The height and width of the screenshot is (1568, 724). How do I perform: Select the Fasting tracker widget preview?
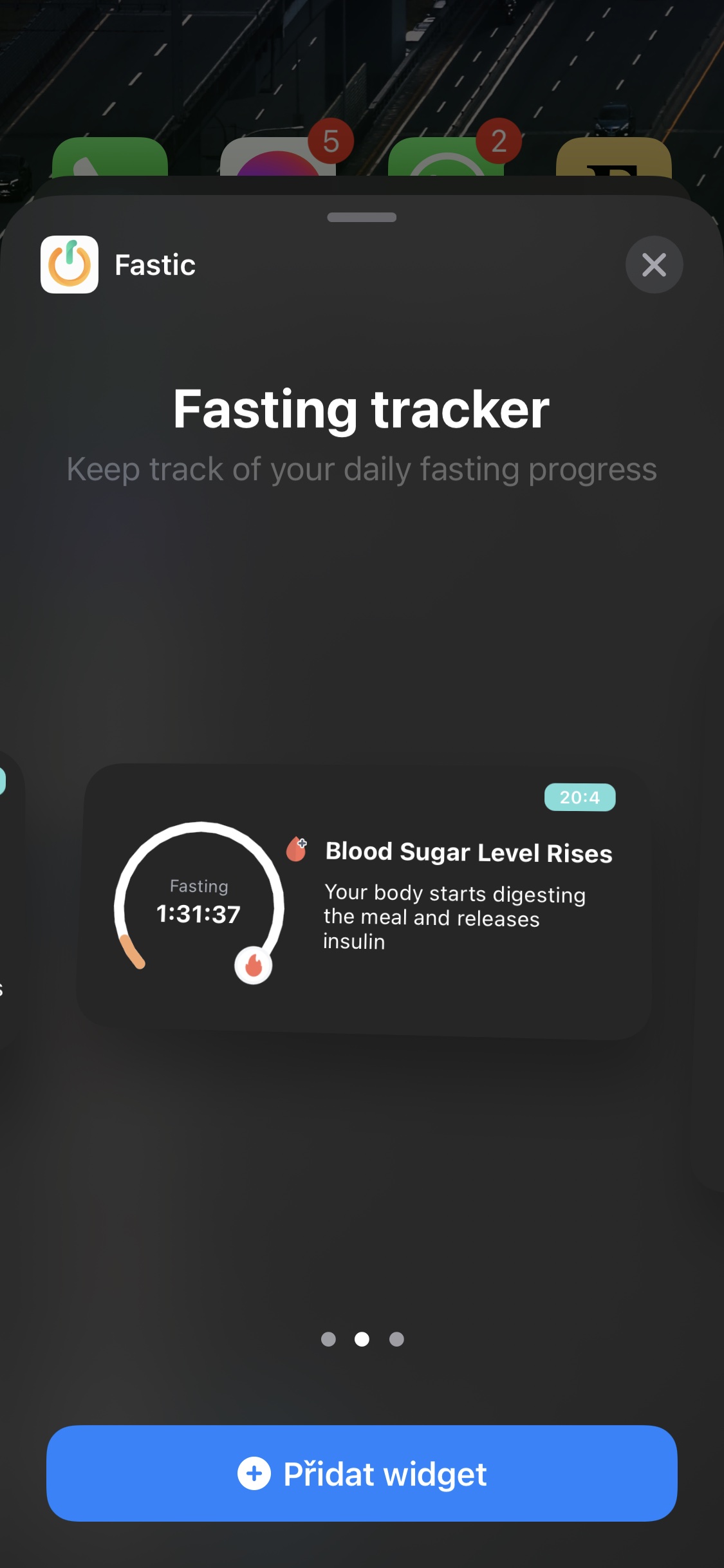(x=364, y=900)
